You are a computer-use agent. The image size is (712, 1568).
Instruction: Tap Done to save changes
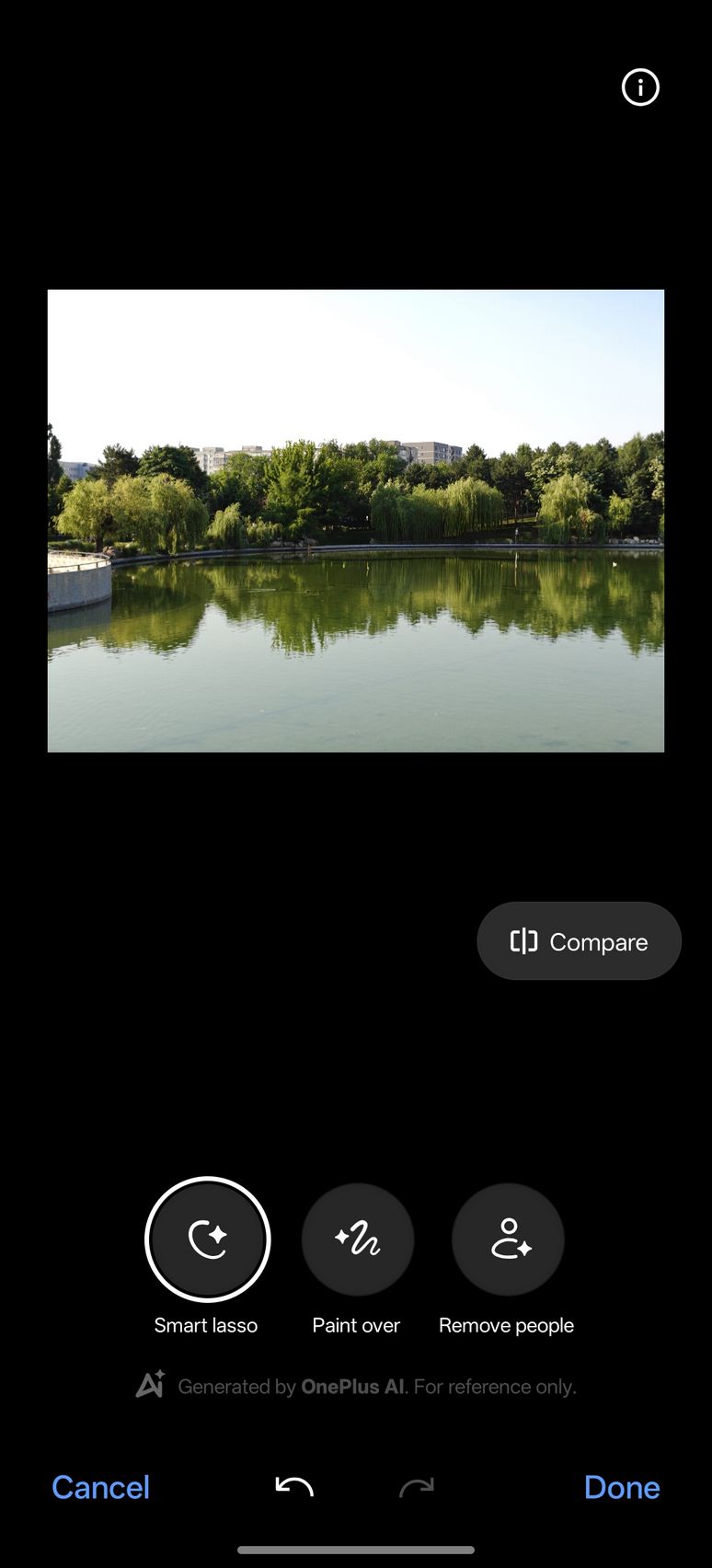(622, 1487)
